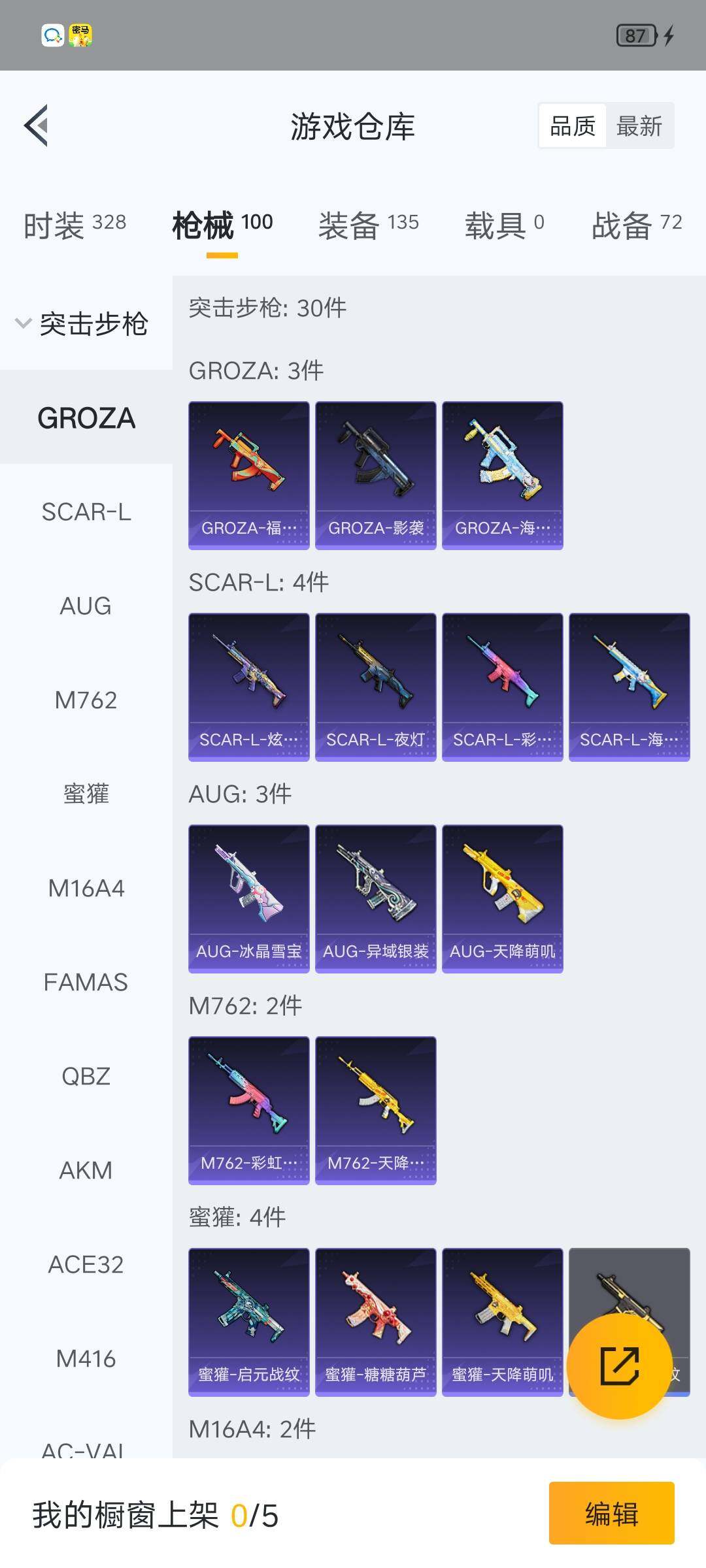Jump to 蜜獾 in the side list
706x1568 pixels.
(86, 794)
